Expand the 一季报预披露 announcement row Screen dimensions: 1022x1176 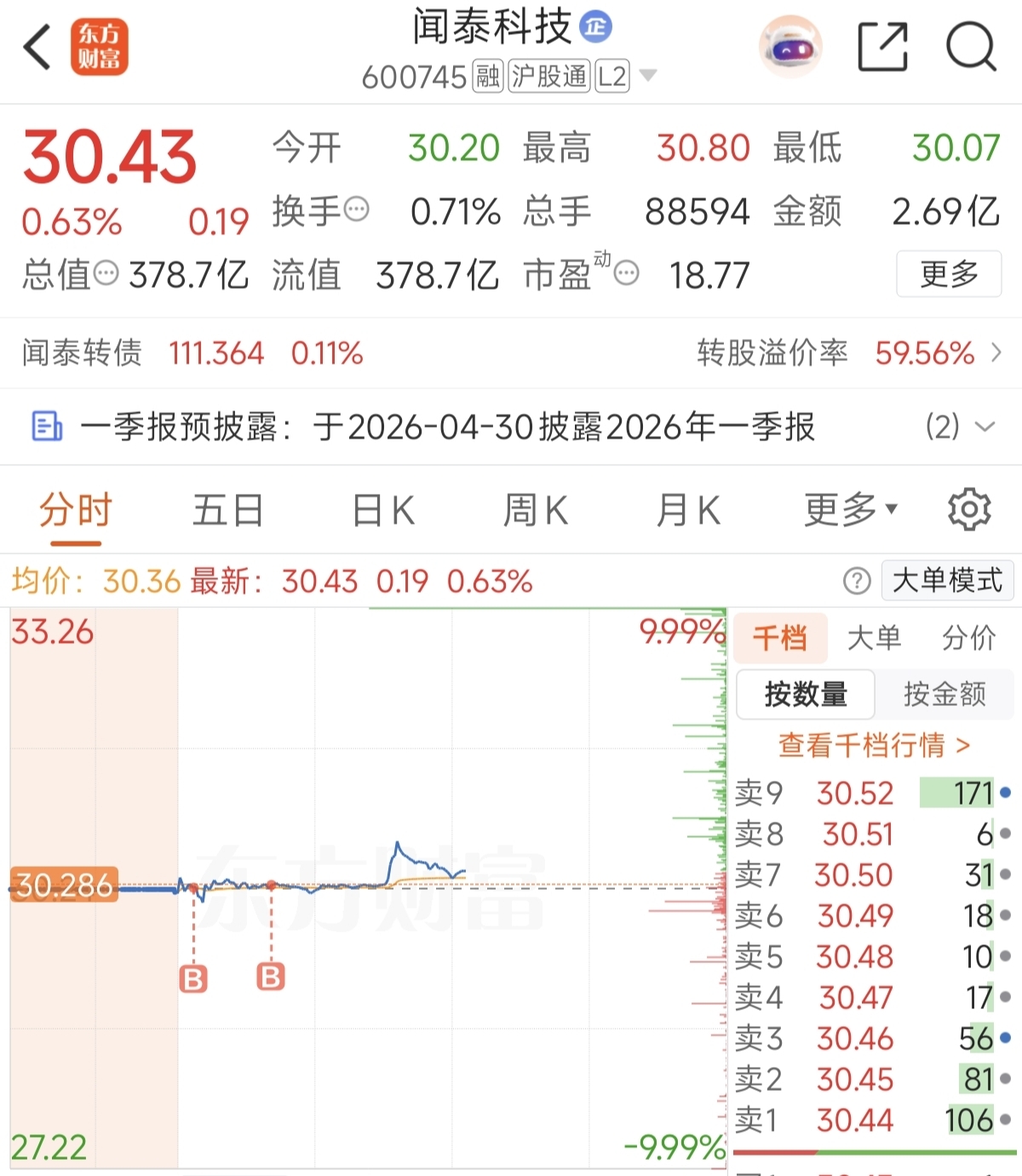(x=511, y=427)
